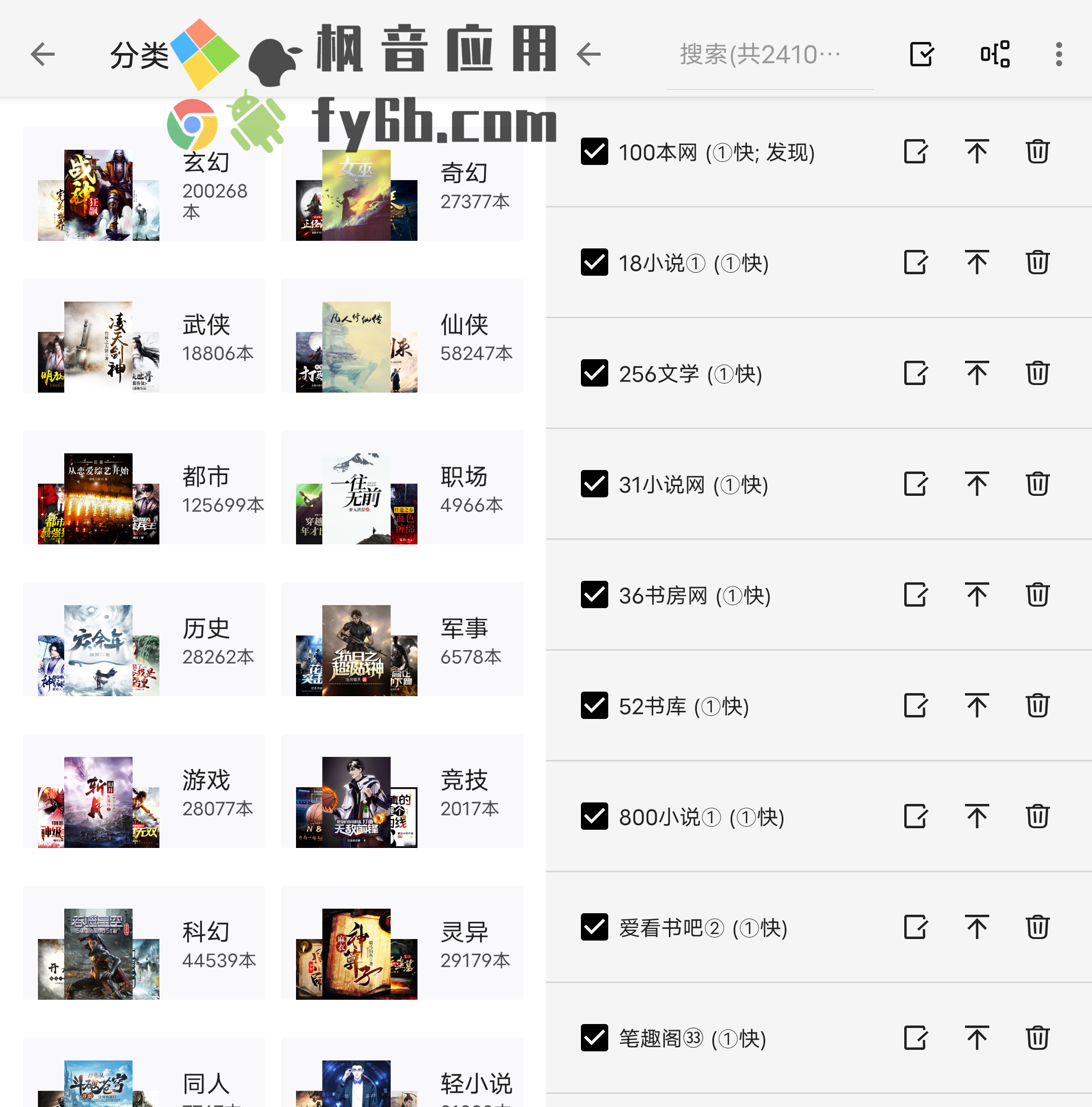
Task: Uncheck the 36书房网 source checkbox
Action: point(594,595)
